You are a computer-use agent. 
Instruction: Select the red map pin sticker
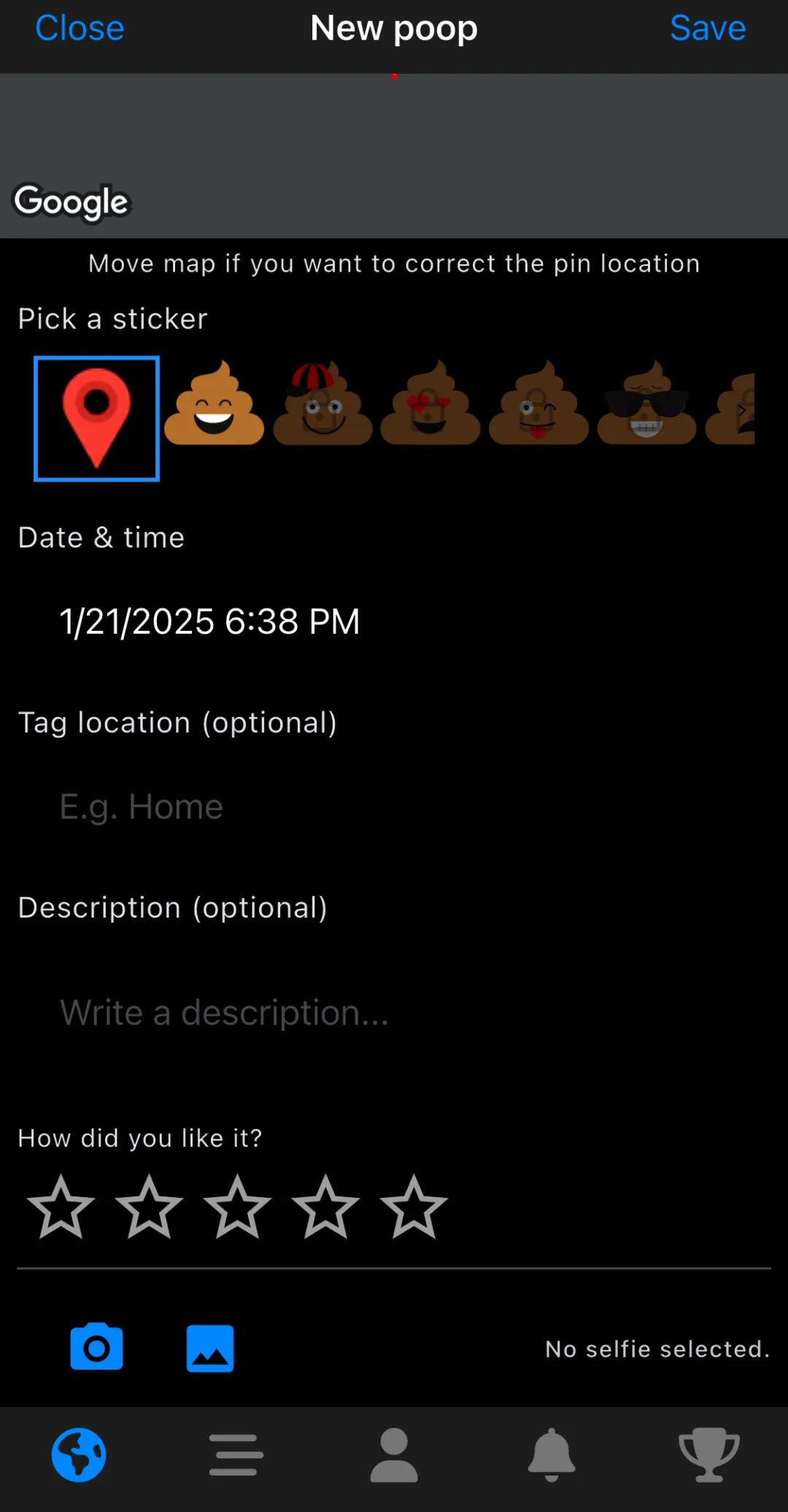(96, 418)
